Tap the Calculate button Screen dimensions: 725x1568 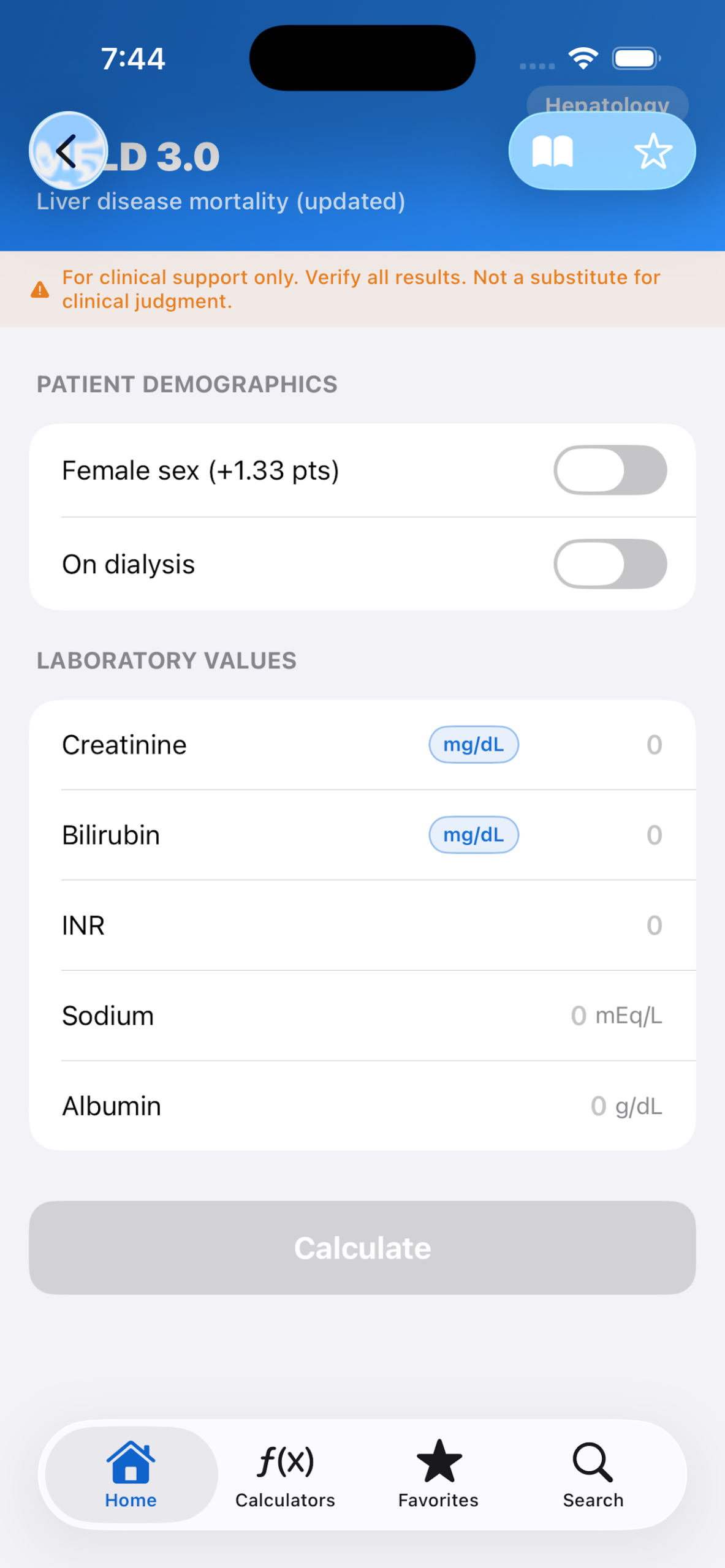pos(362,1248)
